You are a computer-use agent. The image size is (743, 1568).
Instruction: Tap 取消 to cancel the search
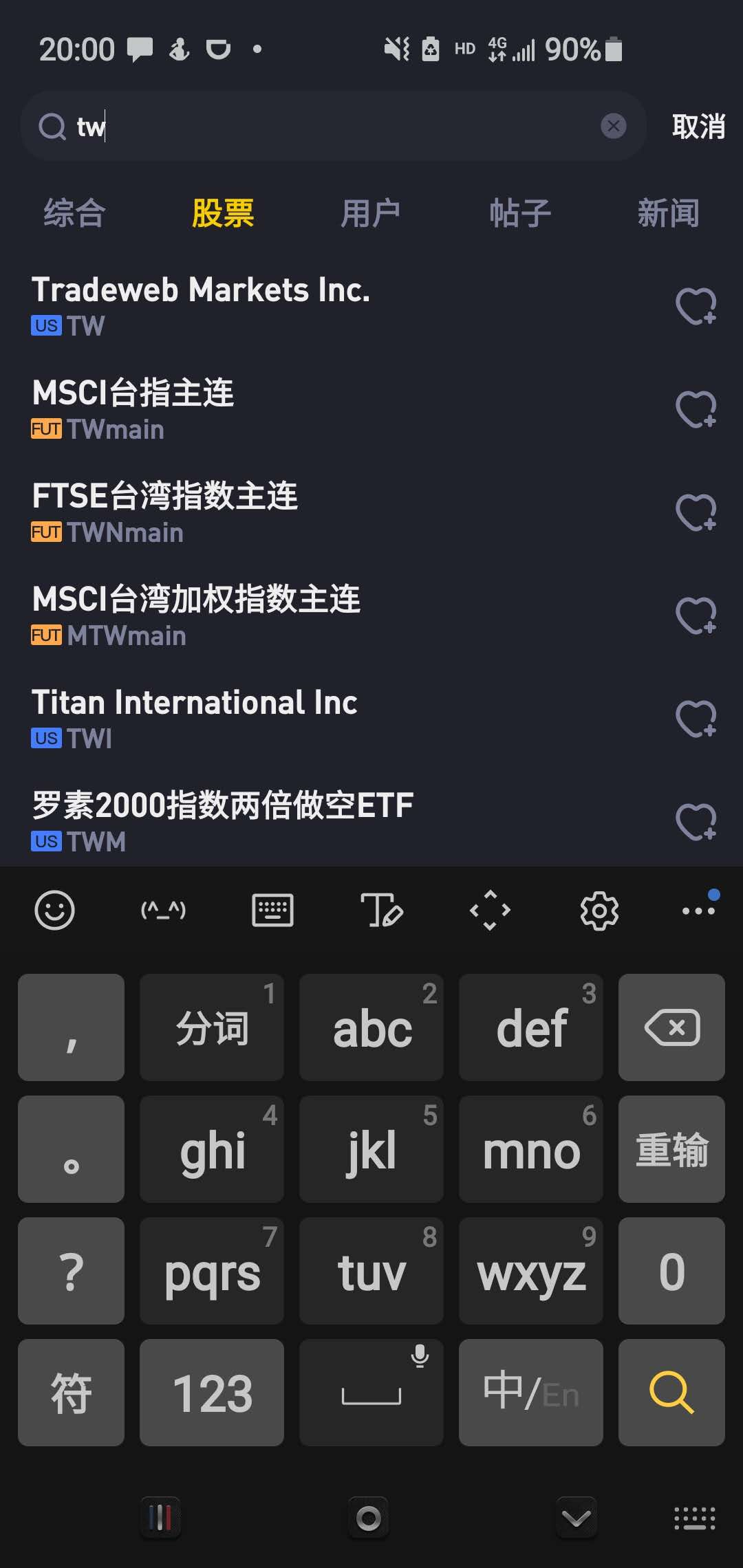pos(697,127)
